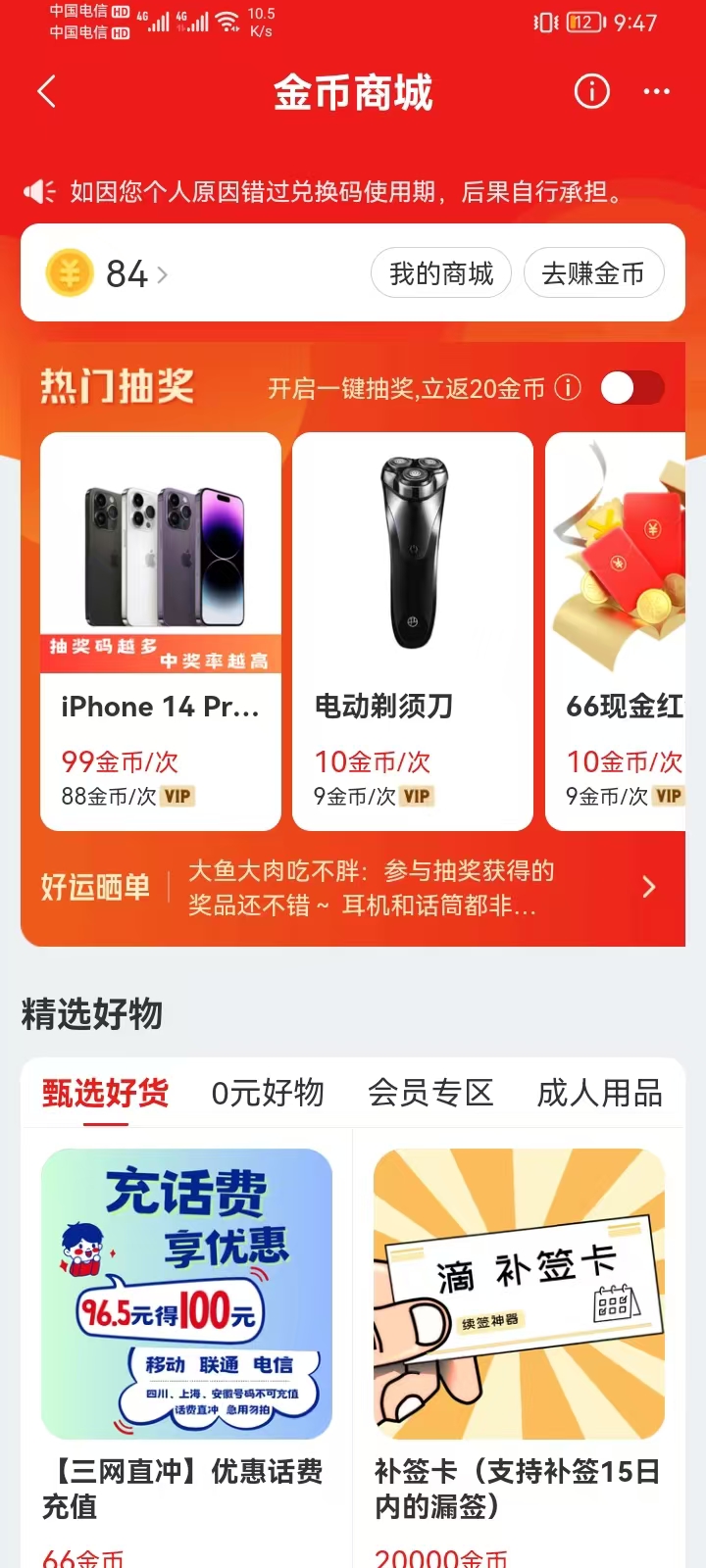Viewport: 706px width, 1568px height.
Task: Open the three-dot overflow menu
Action: (x=656, y=92)
